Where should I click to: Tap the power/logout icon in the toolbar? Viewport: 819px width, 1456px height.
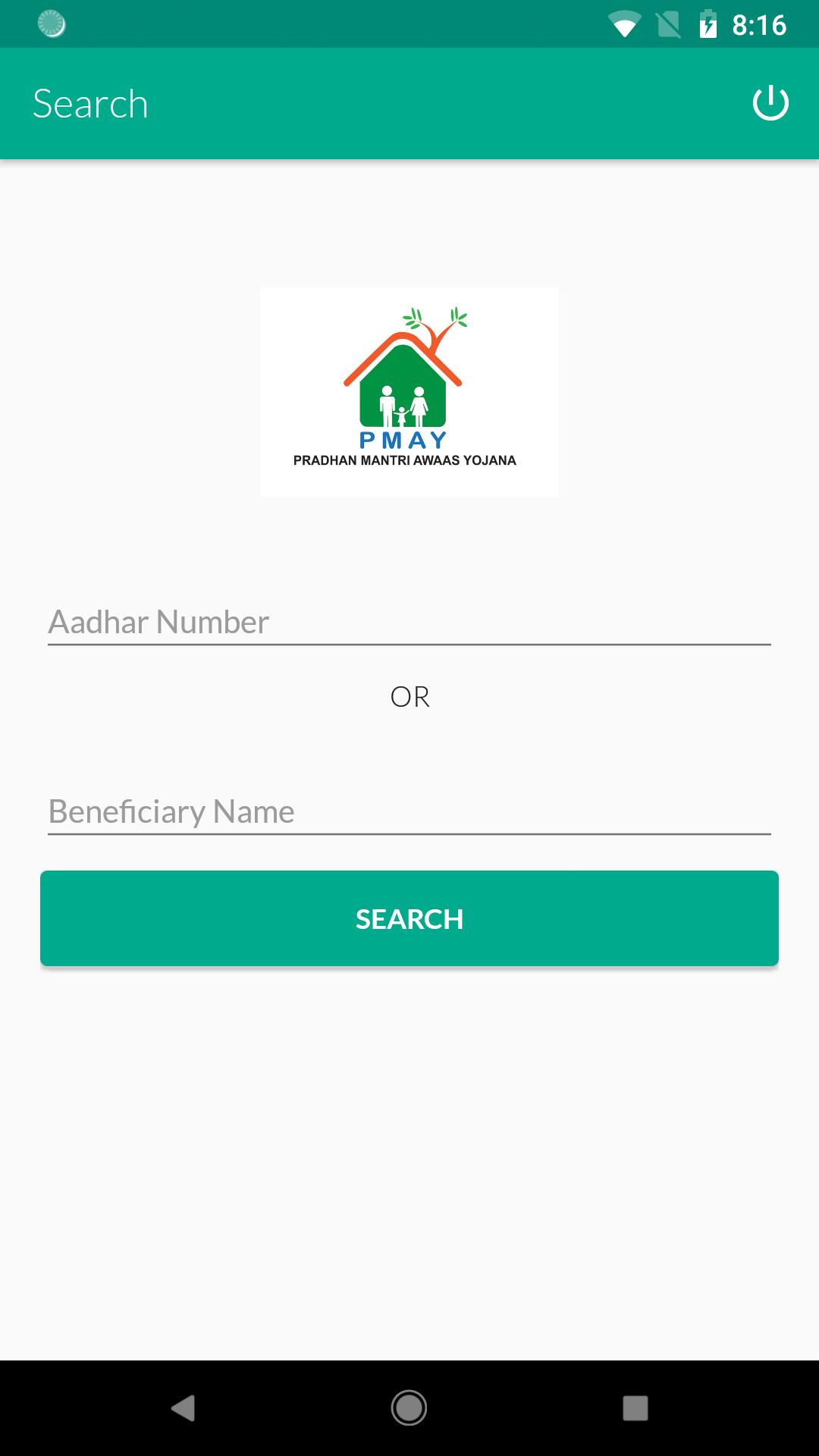click(770, 103)
